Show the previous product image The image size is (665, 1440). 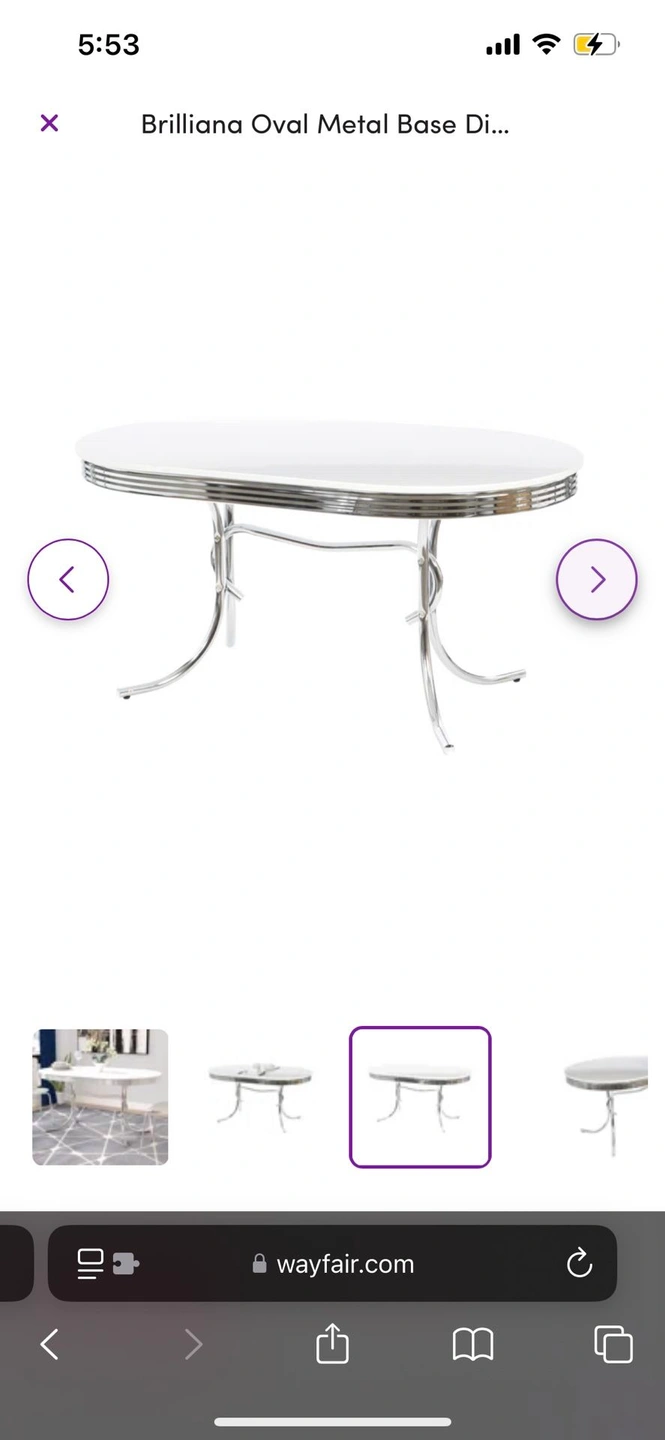[x=68, y=579]
